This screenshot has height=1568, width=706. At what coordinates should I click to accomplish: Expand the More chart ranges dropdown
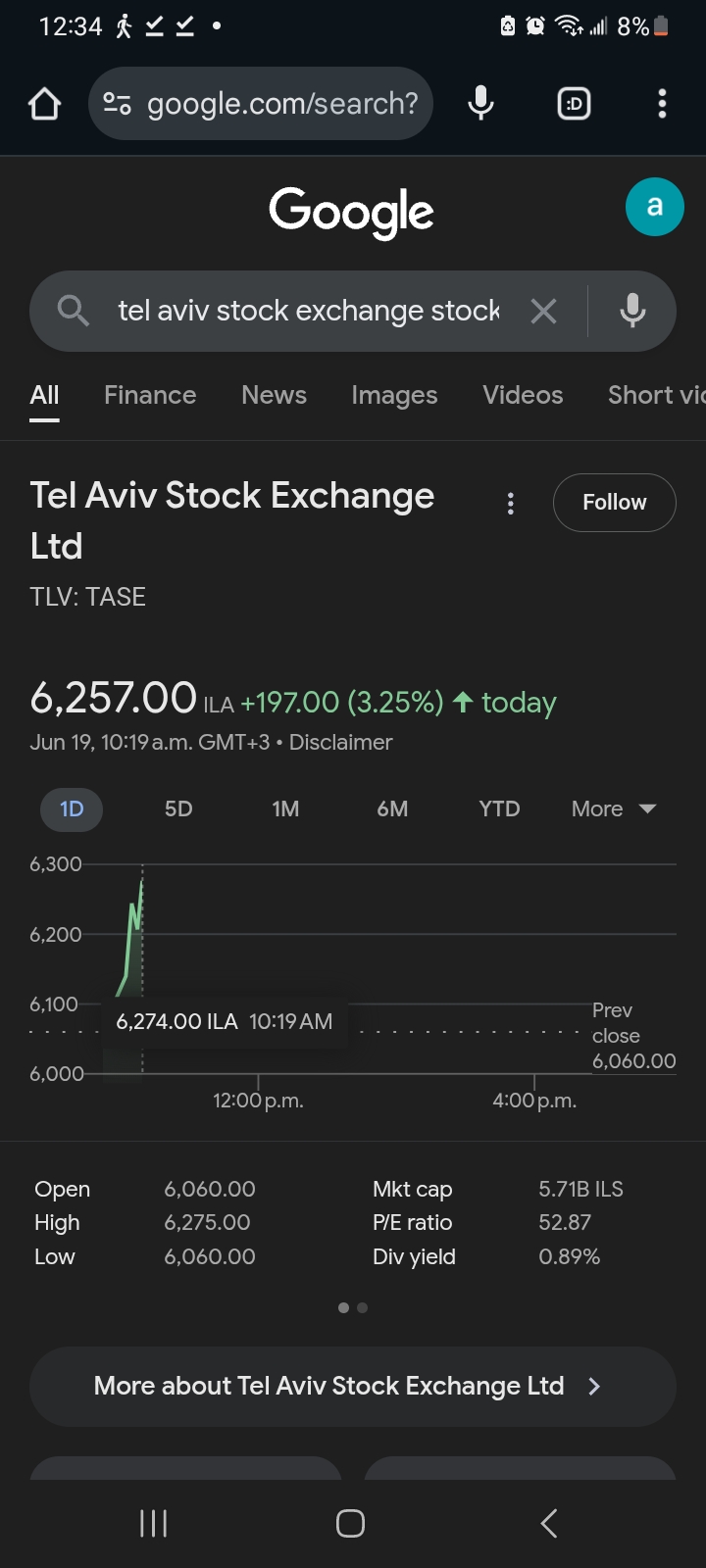614,809
